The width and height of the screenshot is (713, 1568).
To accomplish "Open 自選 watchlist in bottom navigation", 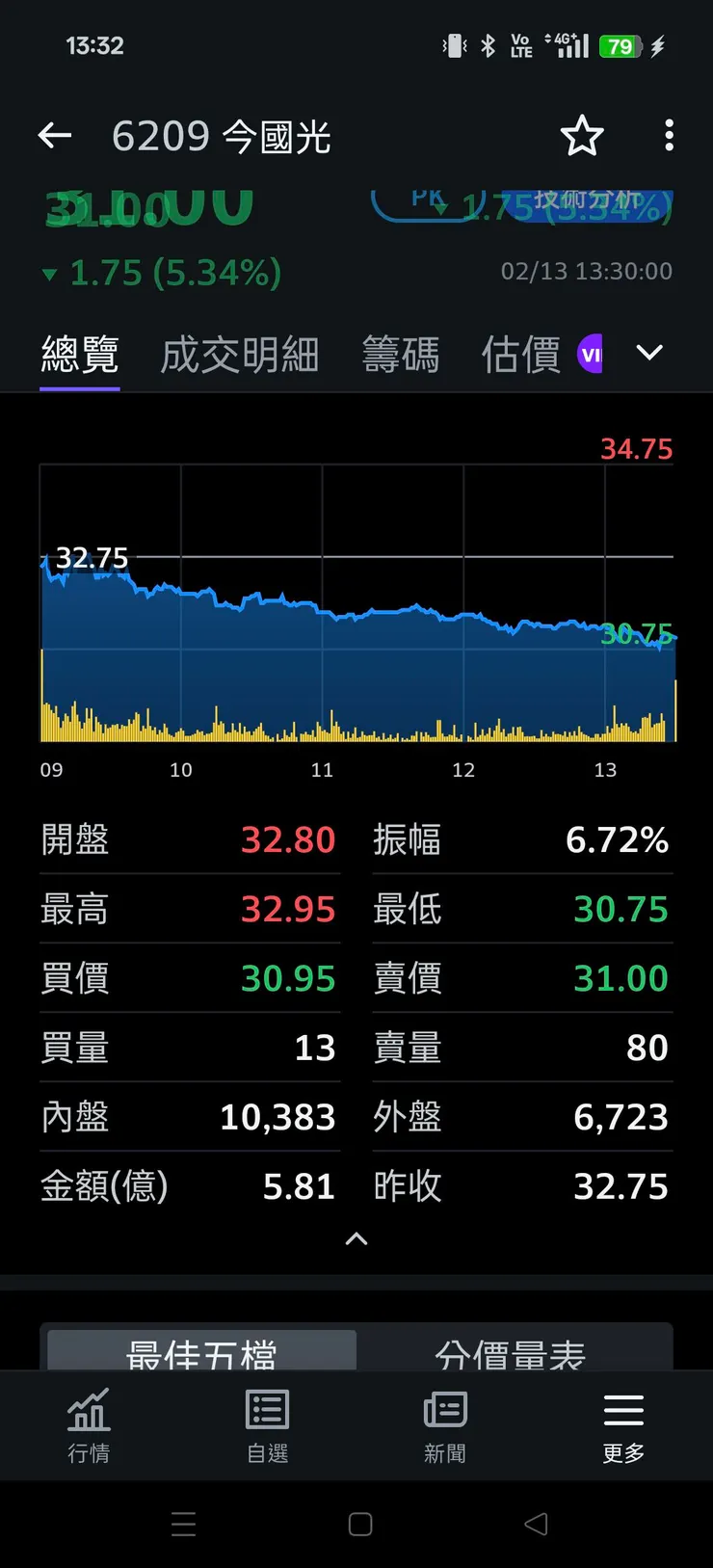I will coord(267,1426).
